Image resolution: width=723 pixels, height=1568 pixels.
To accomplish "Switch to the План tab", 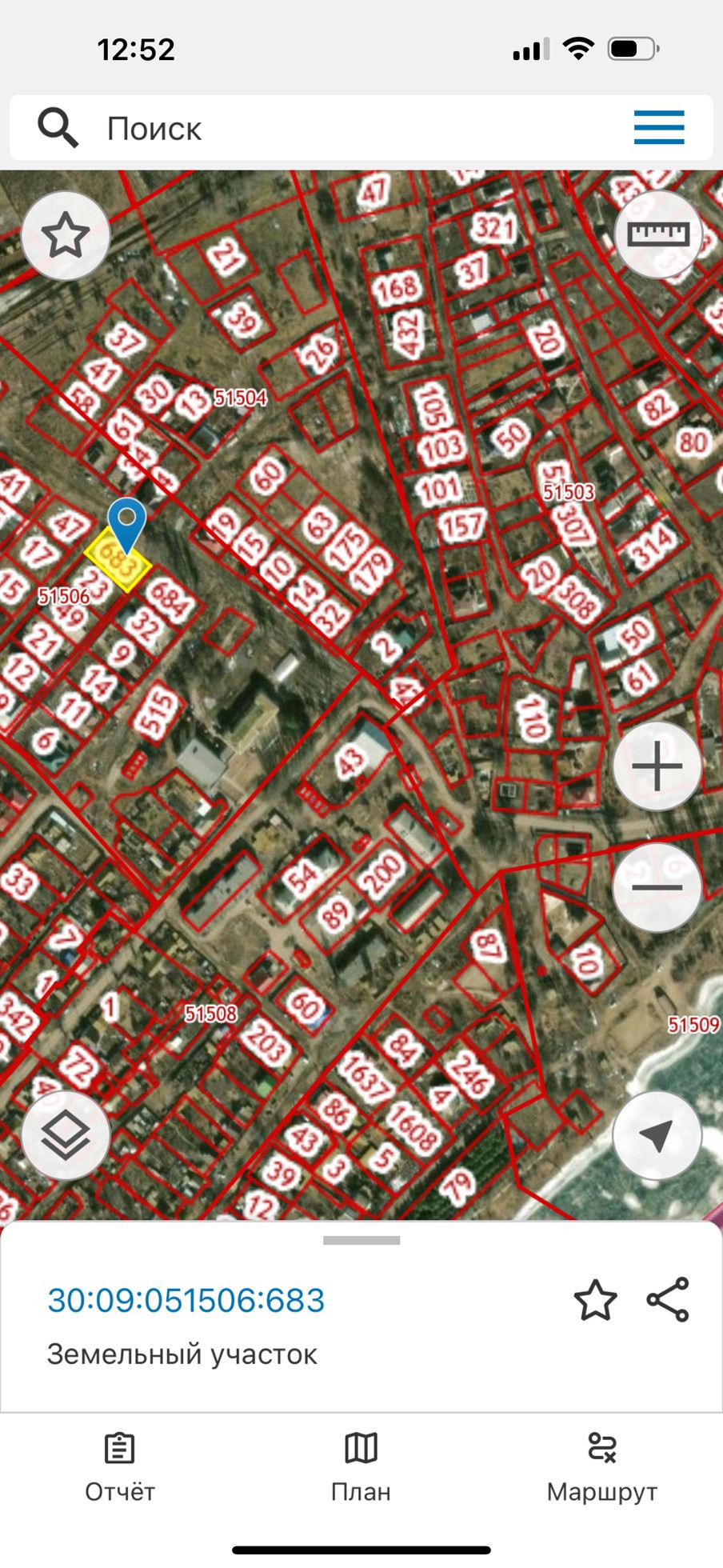I will point(361,1468).
